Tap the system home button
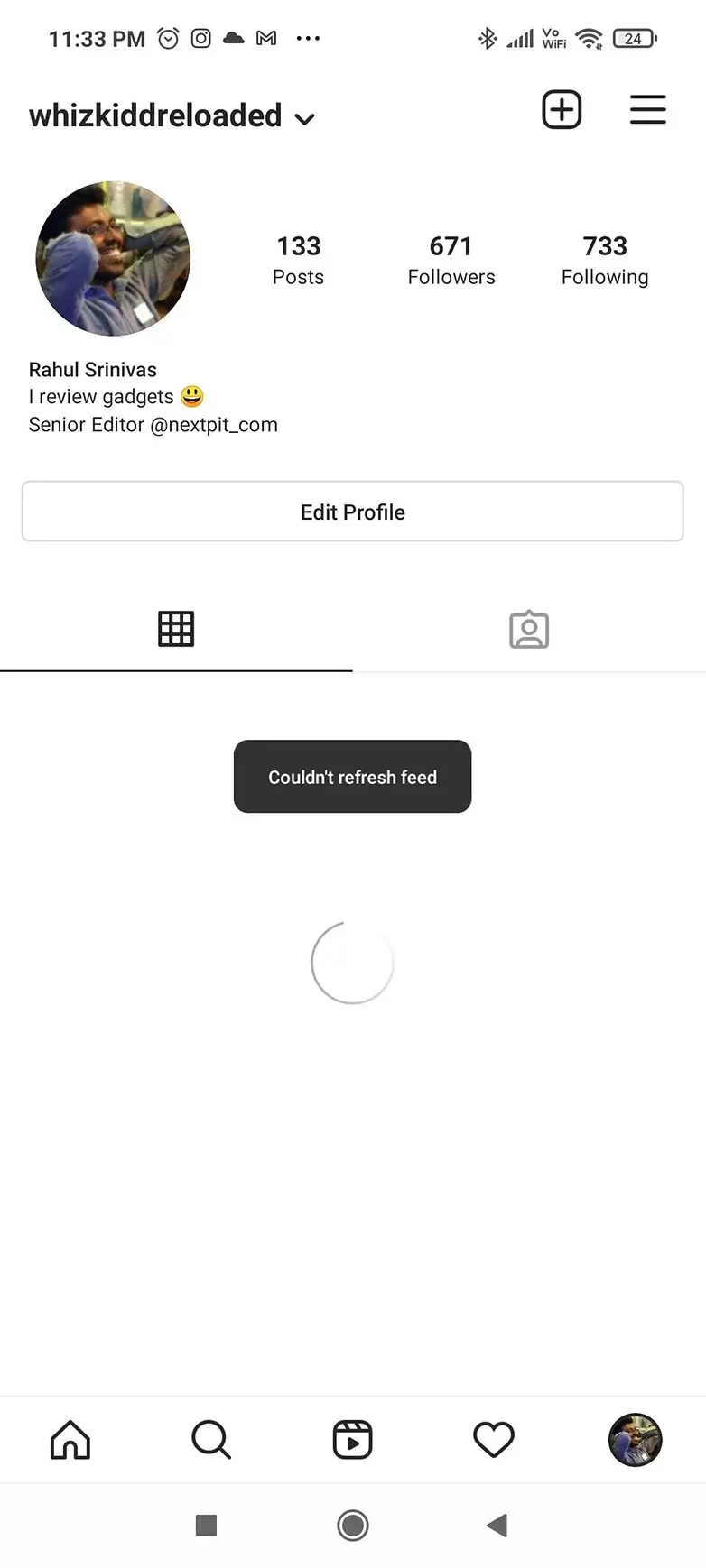The image size is (706, 1568). [x=352, y=1526]
